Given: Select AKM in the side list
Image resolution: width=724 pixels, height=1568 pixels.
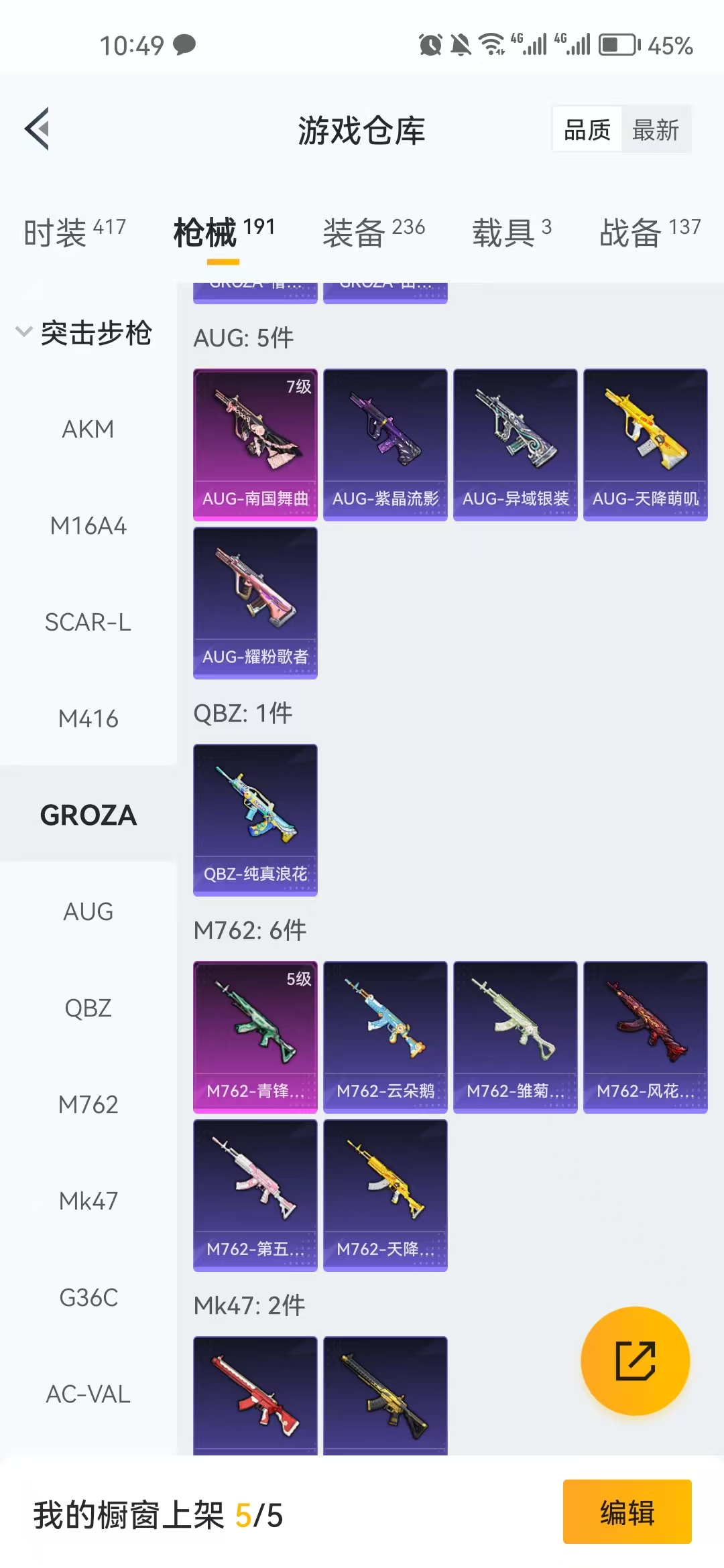Looking at the screenshot, I should [88, 429].
